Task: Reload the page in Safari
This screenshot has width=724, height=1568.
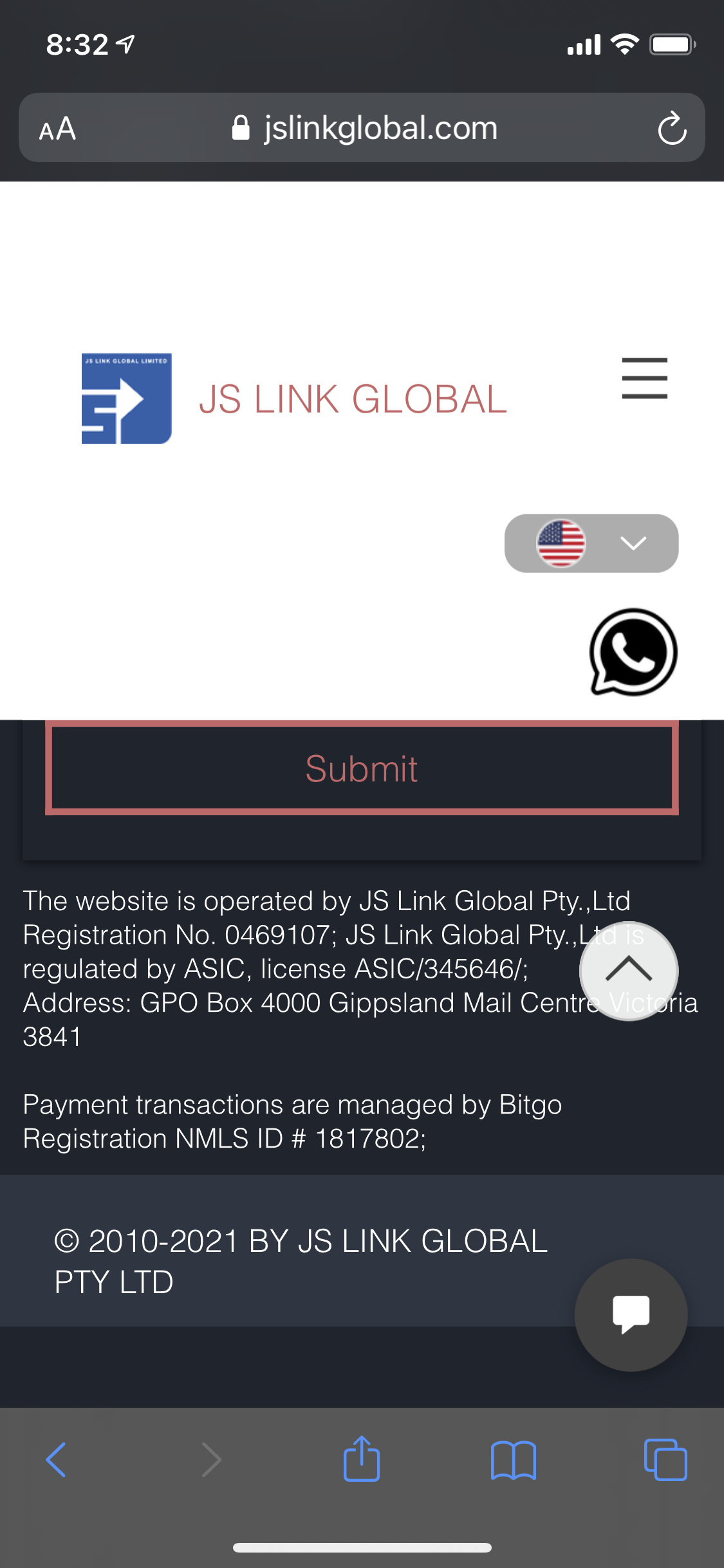Action: point(672,128)
